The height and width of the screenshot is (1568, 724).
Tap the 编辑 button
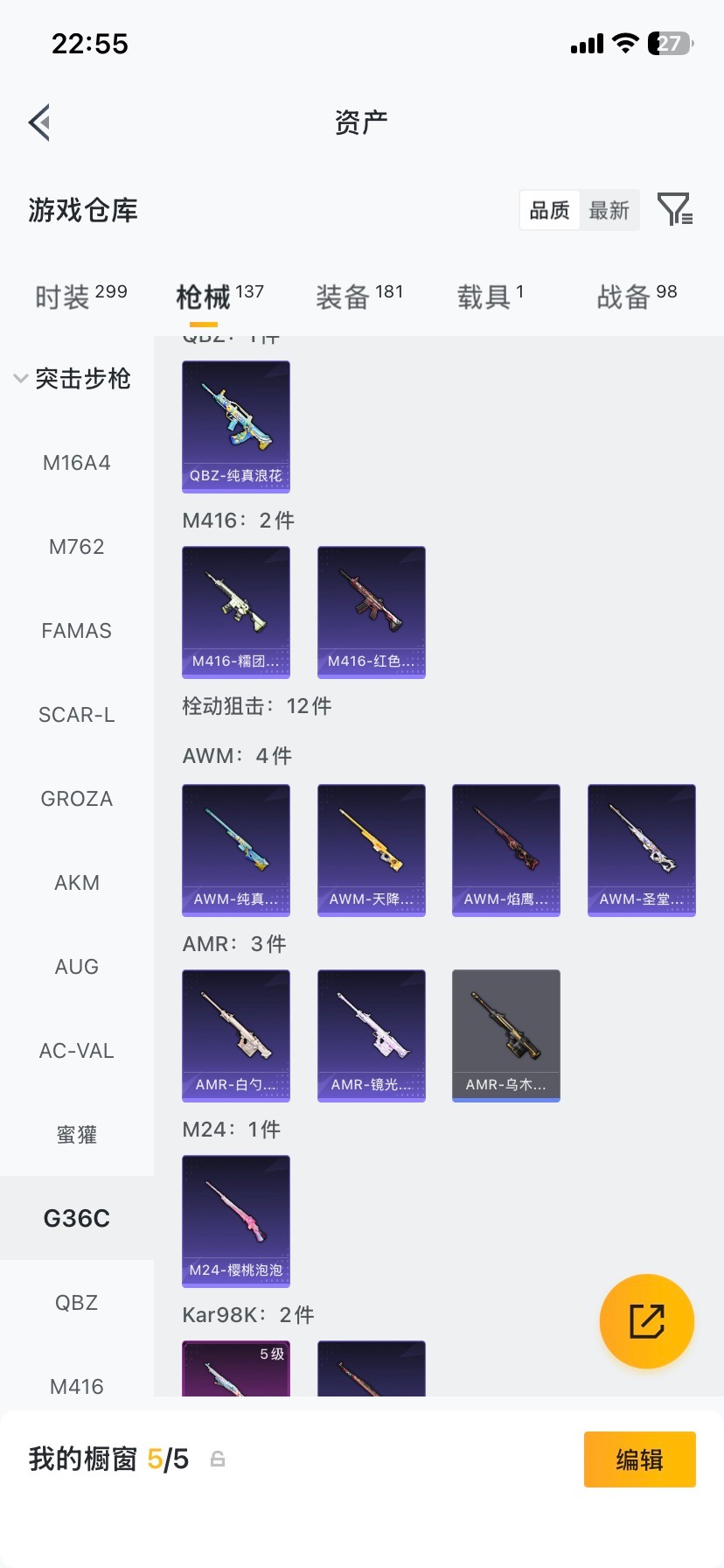pos(639,1459)
